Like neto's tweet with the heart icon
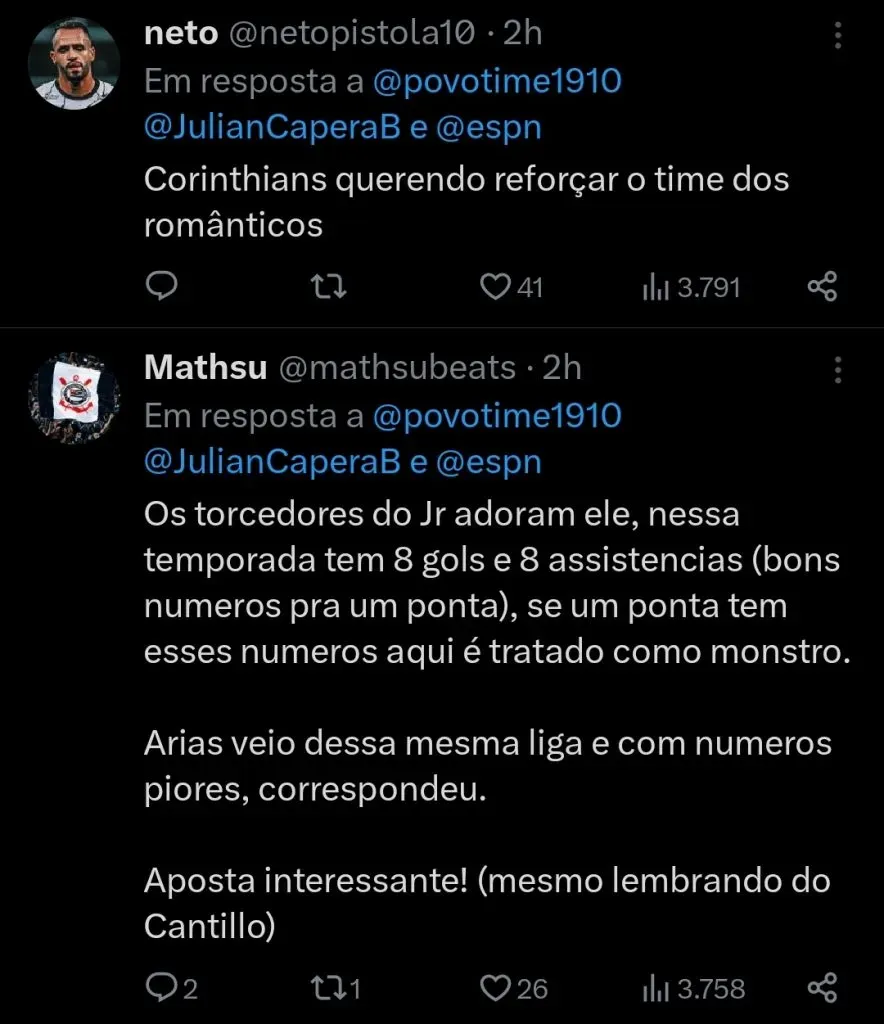This screenshot has height=1024, width=884. point(494,286)
